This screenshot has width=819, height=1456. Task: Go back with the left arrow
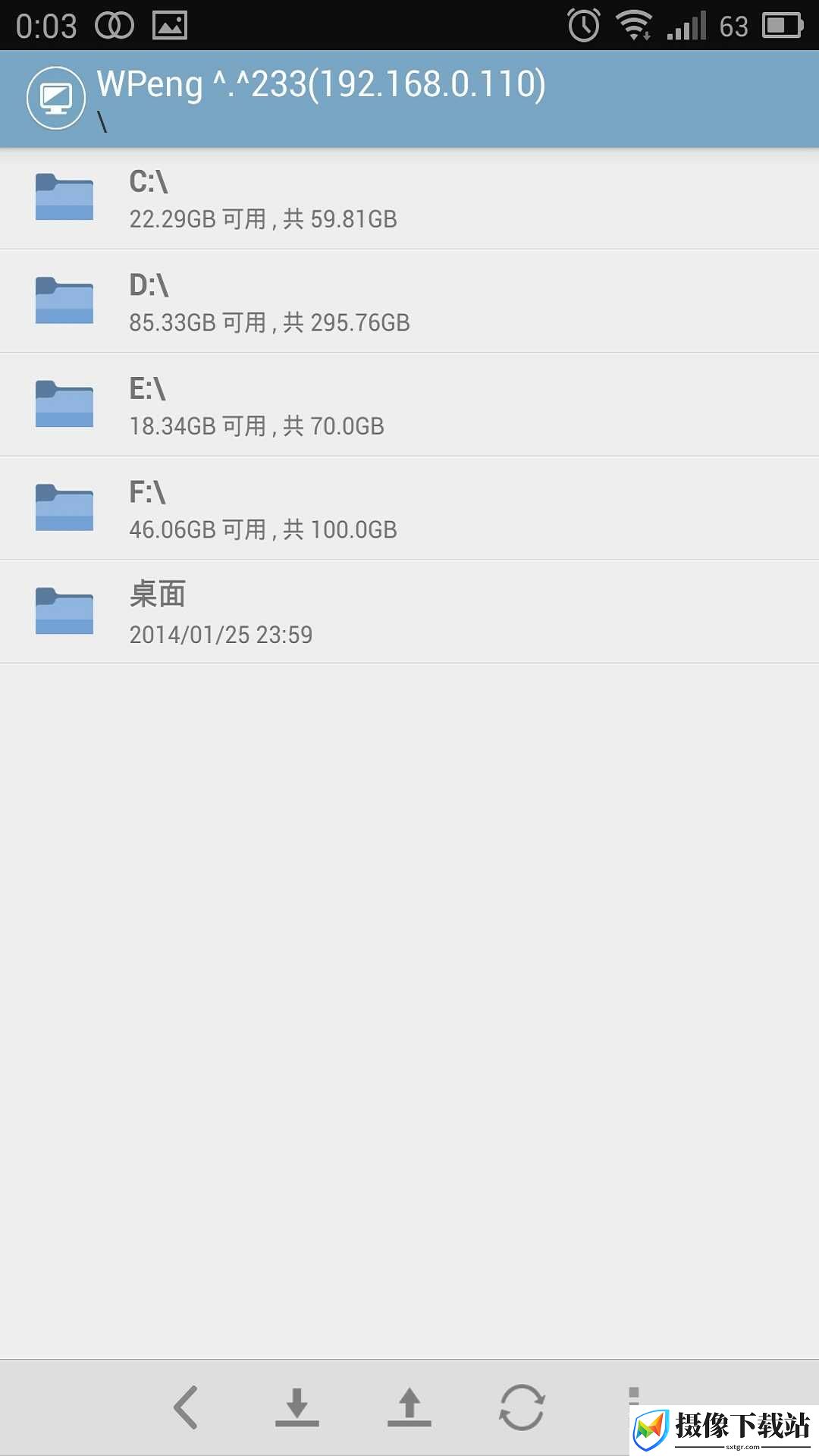(x=186, y=1407)
